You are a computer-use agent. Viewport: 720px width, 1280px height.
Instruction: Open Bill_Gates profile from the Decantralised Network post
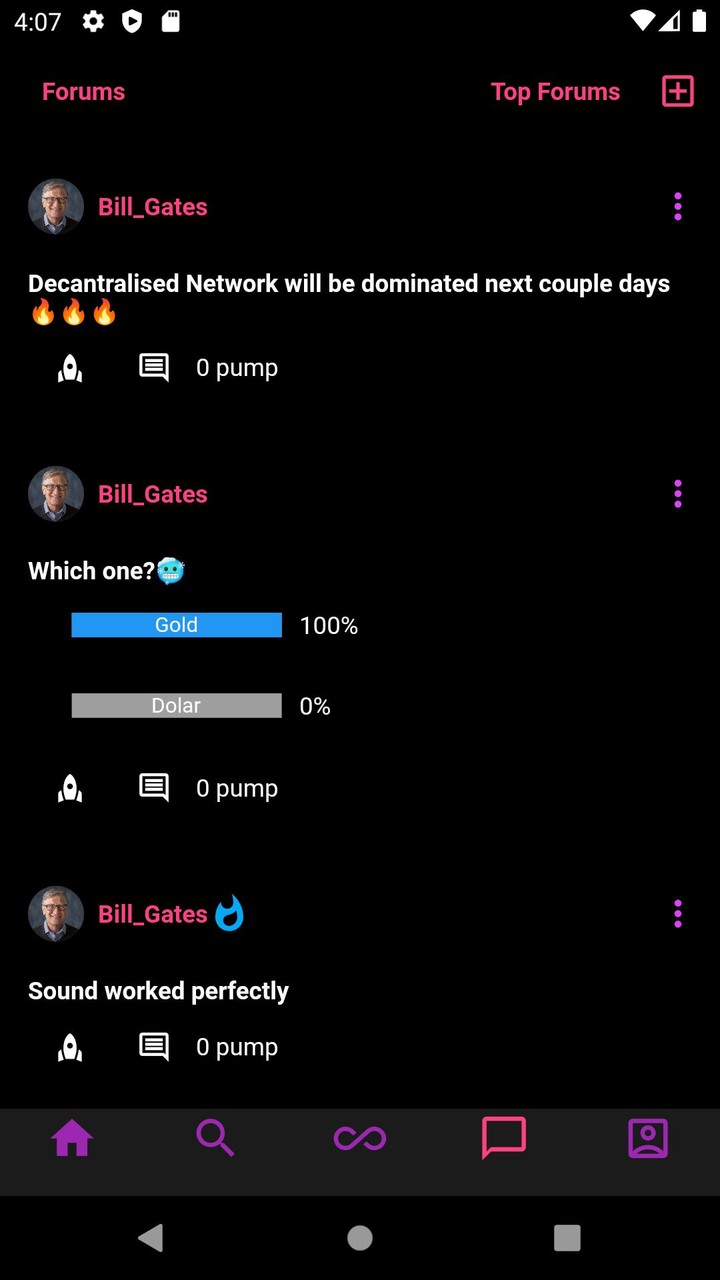[x=152, y=207]
